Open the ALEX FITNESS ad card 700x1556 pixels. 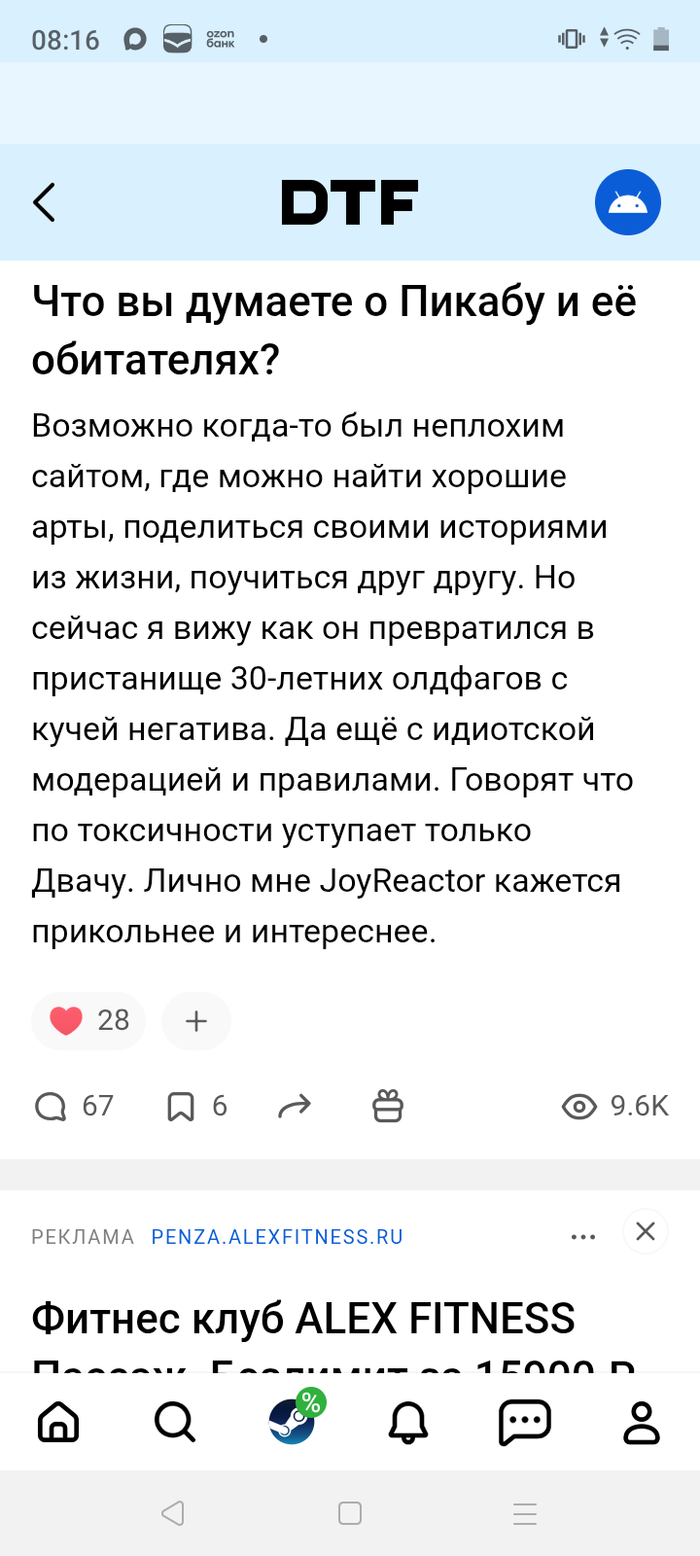[303, 1320]
